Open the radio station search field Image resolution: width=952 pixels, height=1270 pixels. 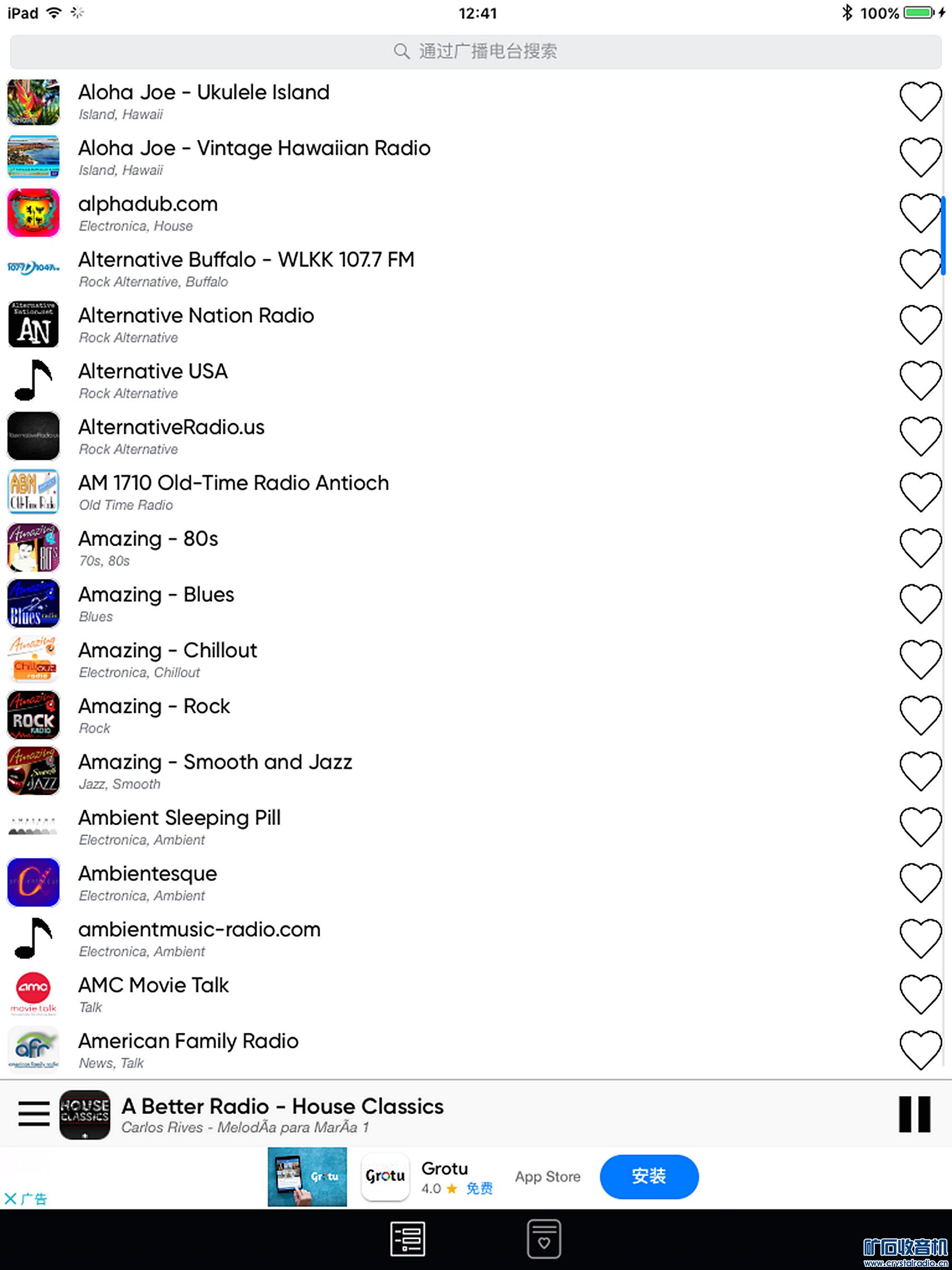(x=475, y=52)
